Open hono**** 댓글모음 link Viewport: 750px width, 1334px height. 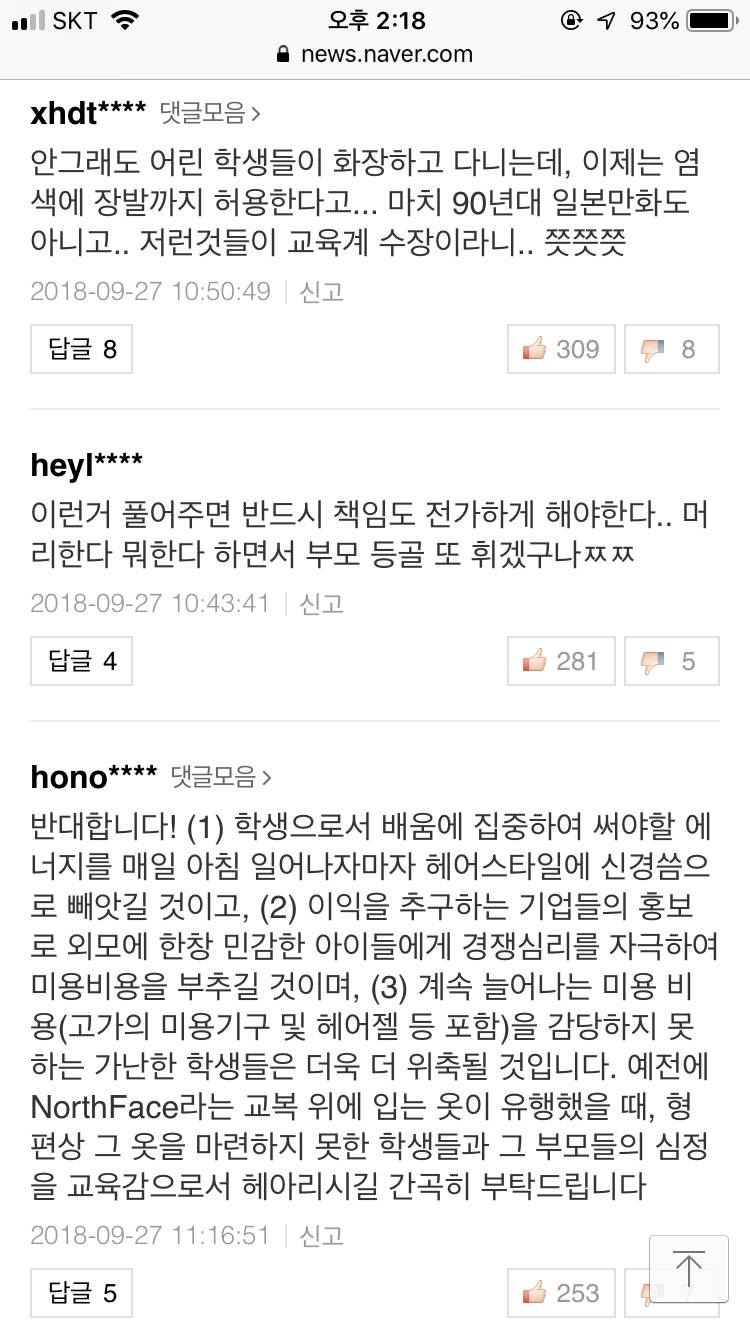point(222,775)
